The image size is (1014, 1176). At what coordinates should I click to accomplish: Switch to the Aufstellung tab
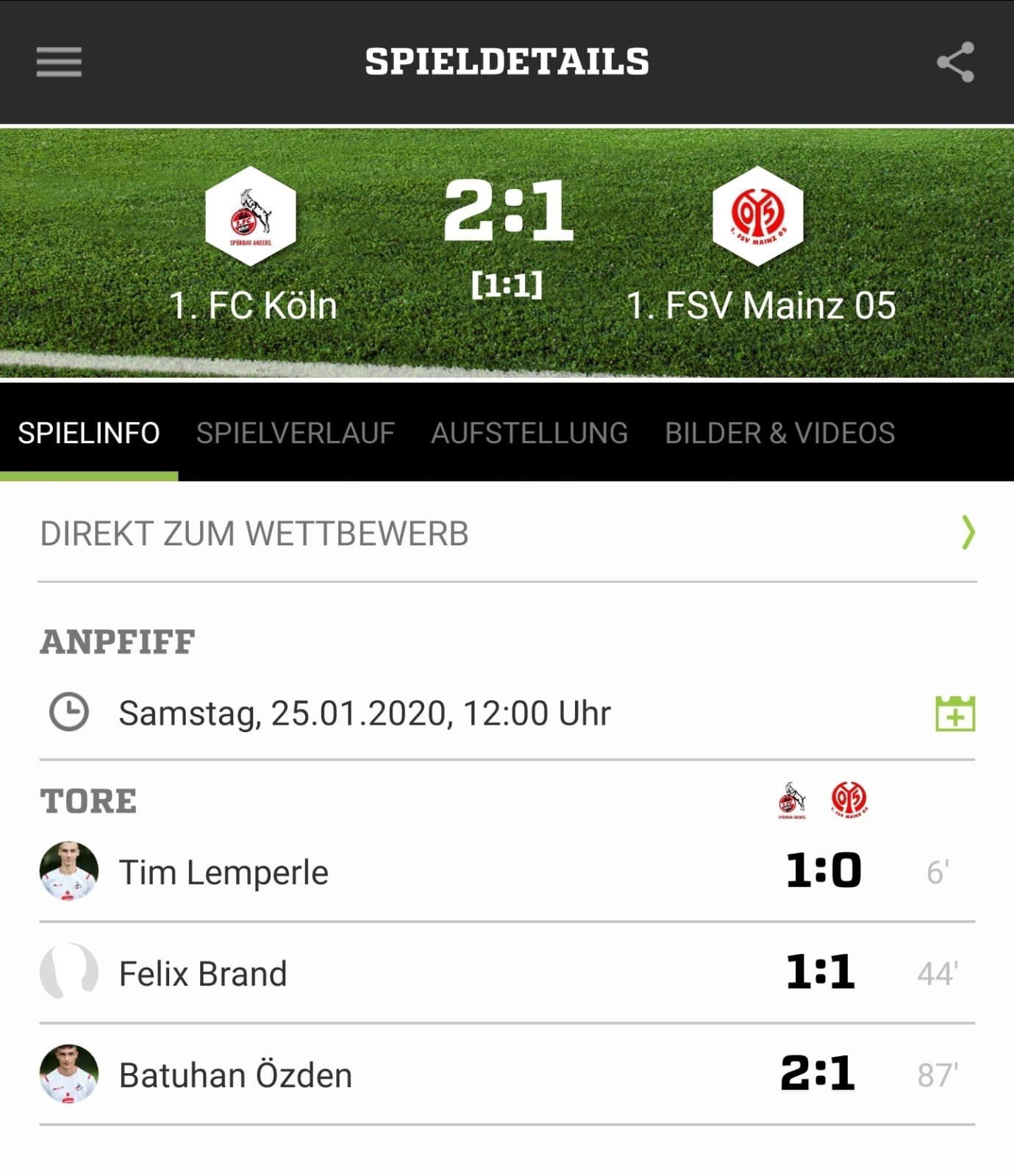(x=529, y=433)
